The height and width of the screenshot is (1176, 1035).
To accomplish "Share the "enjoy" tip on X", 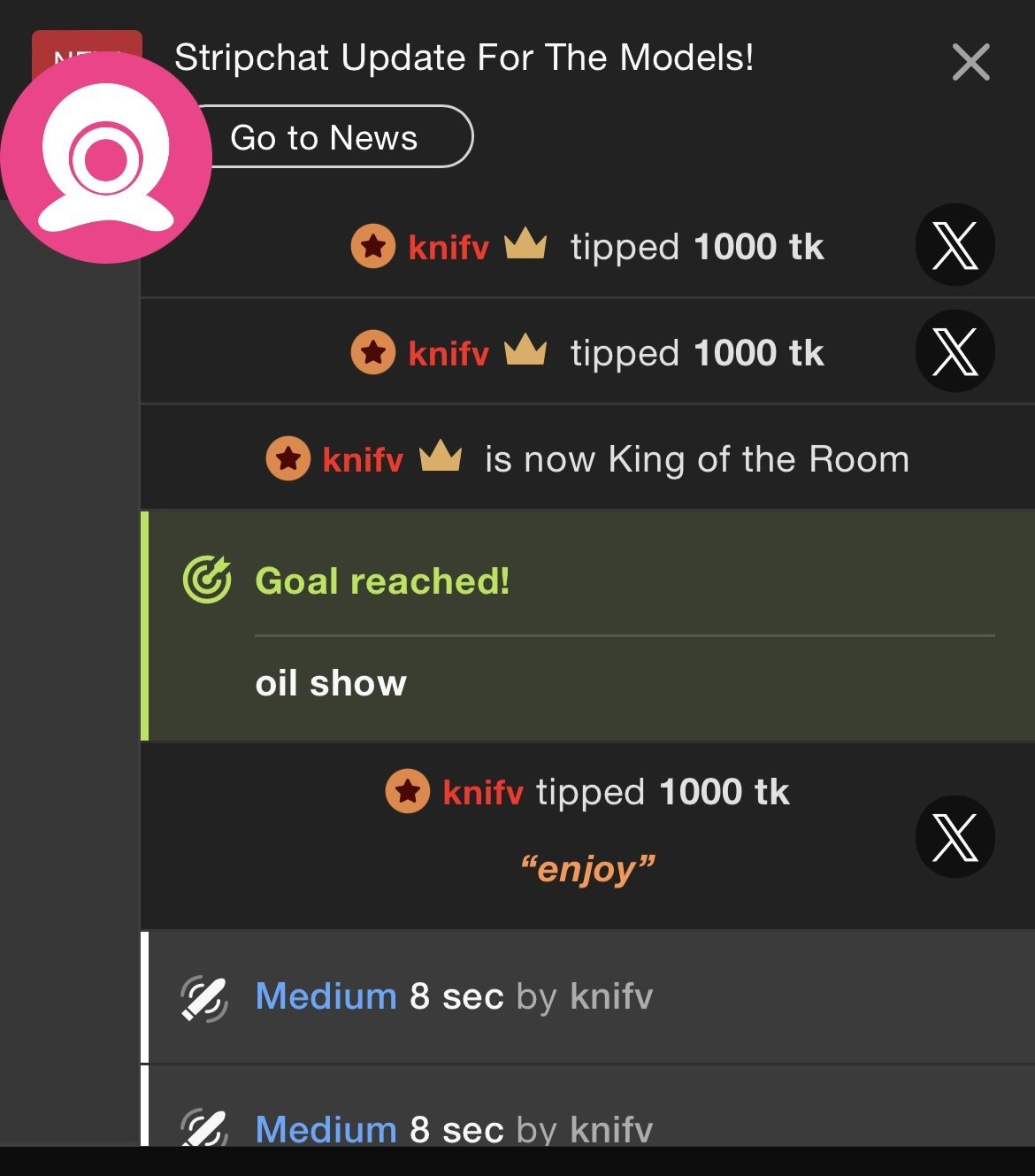I will click(x=954, y=837).
